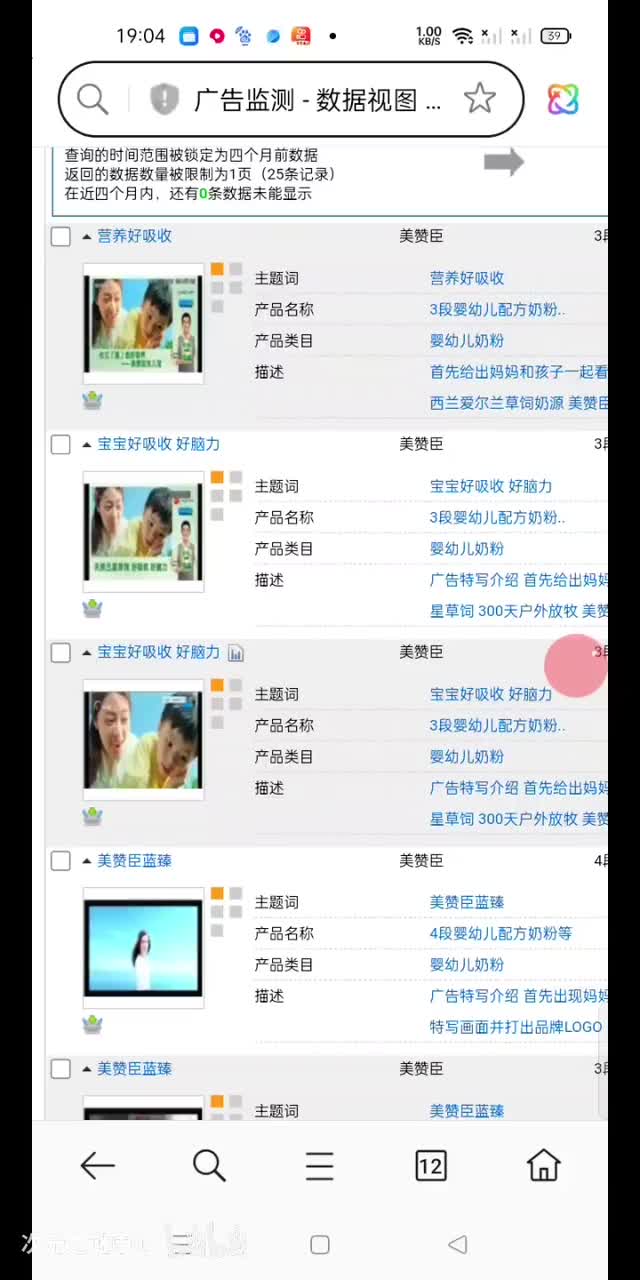Open the 美赞臣蓝臻 woman-on-blue thumbnail

tap(143, 948)
